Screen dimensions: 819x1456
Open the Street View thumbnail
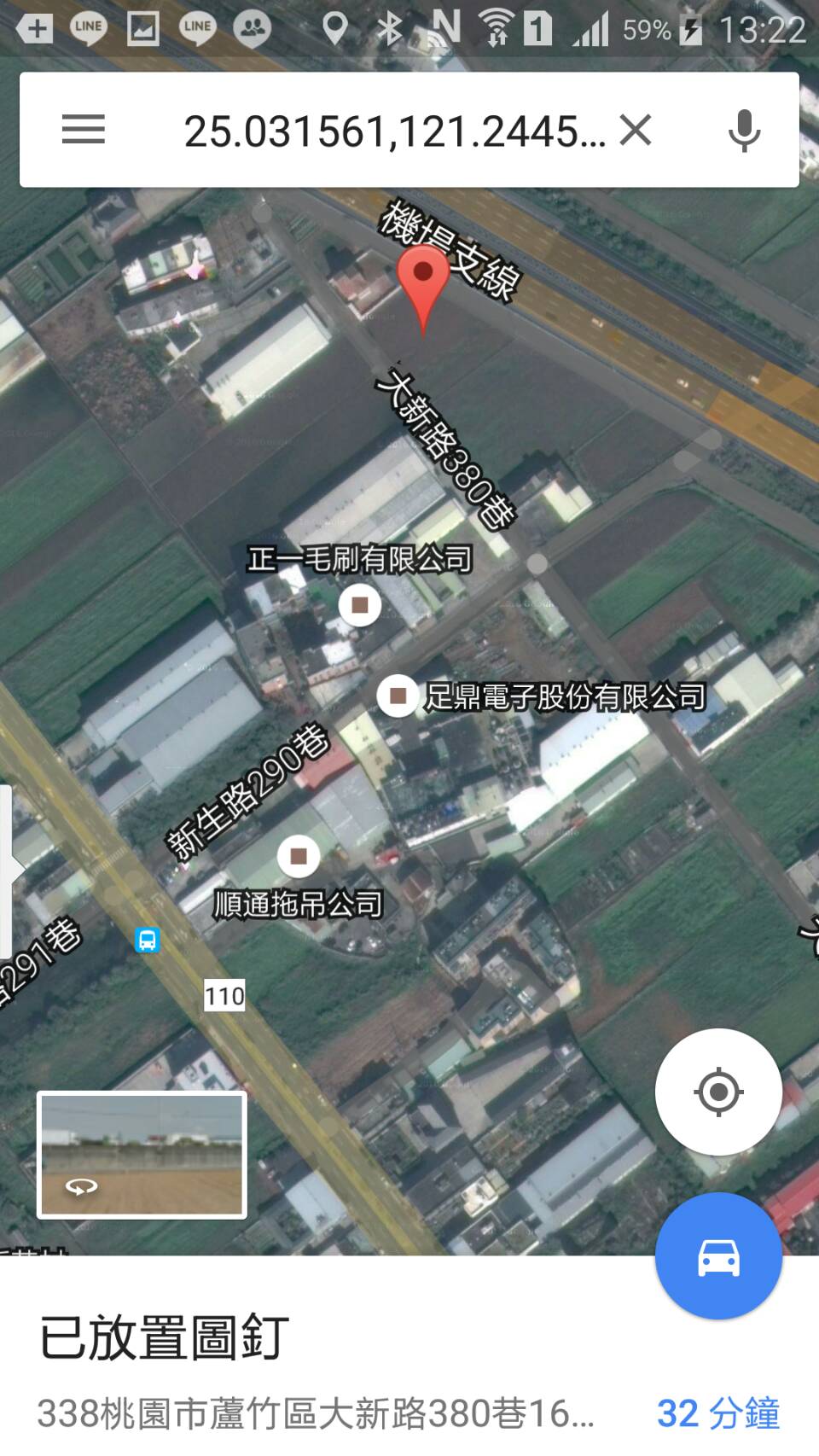tap(142, 1155)
